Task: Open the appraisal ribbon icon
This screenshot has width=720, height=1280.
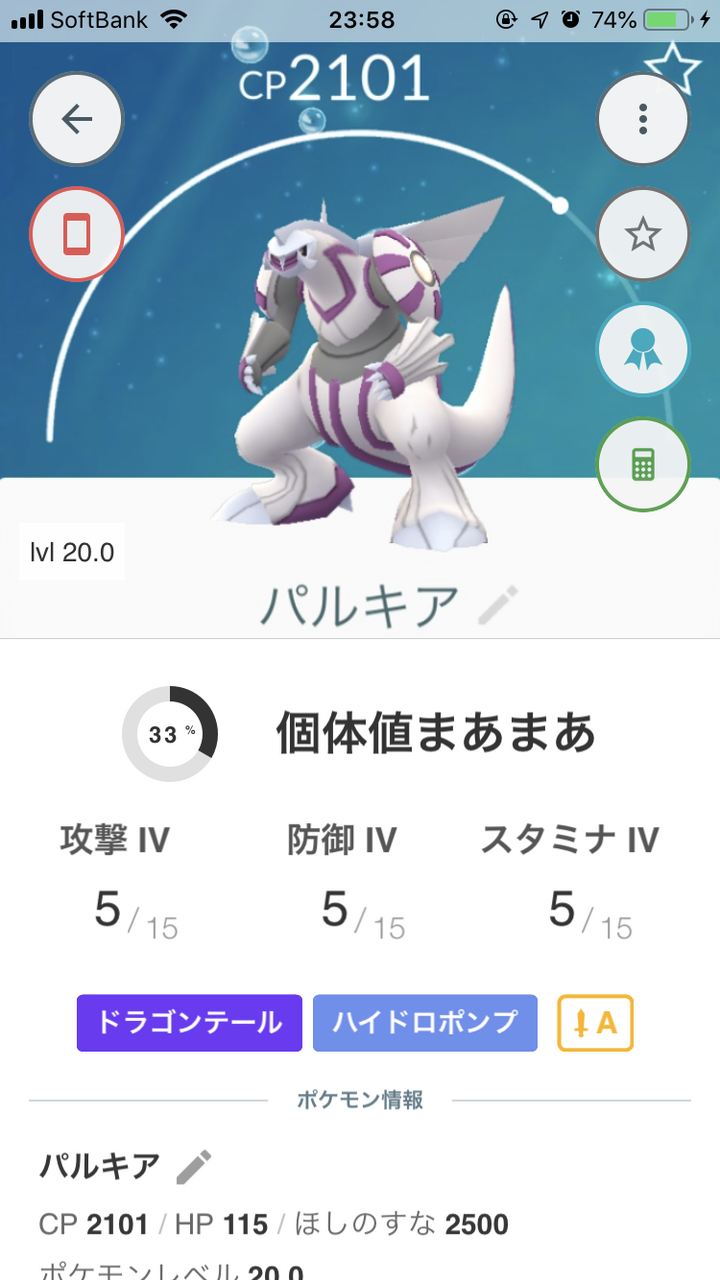Action: pos(643,350)
